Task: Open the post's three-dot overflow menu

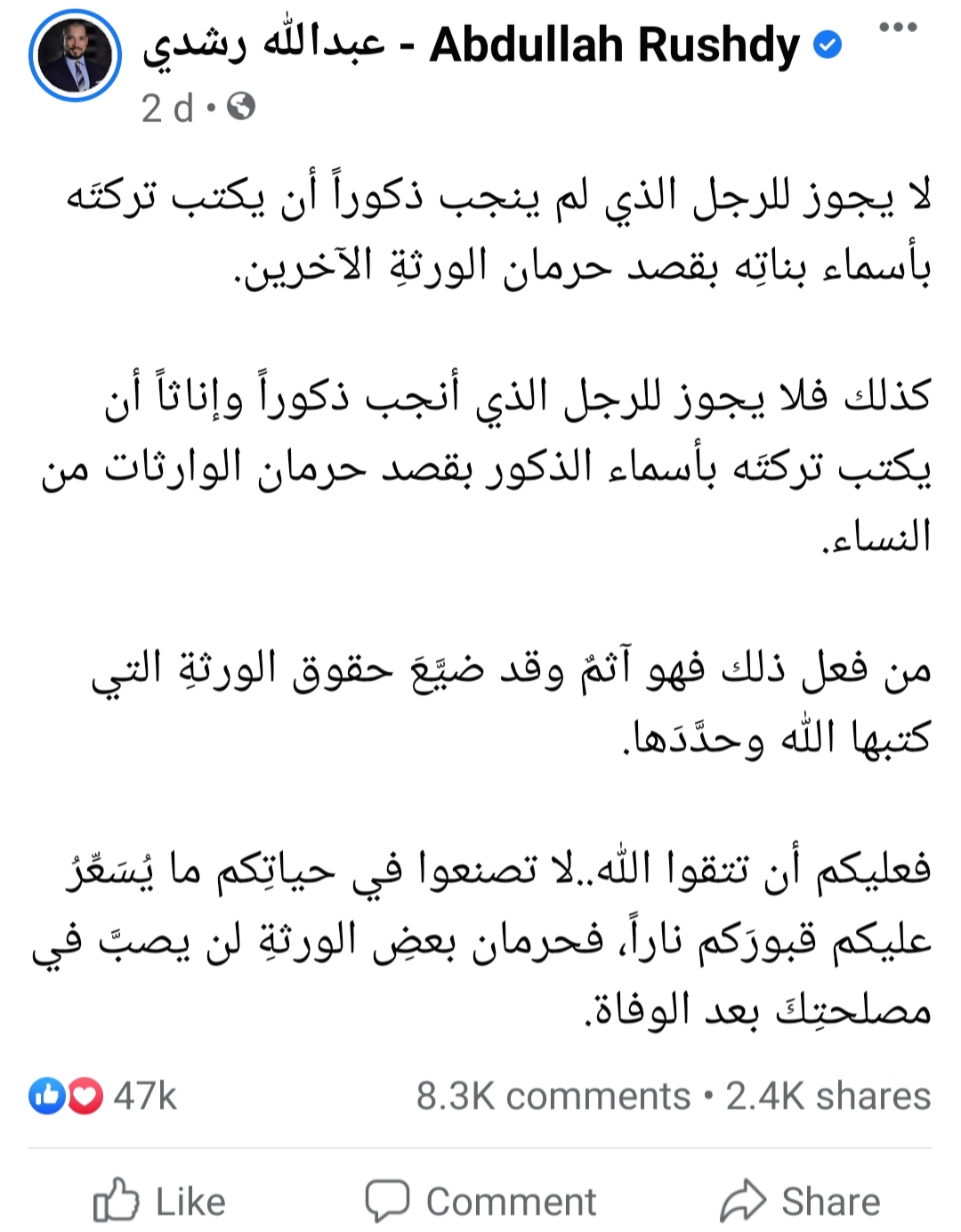Action: click(897, 27)
